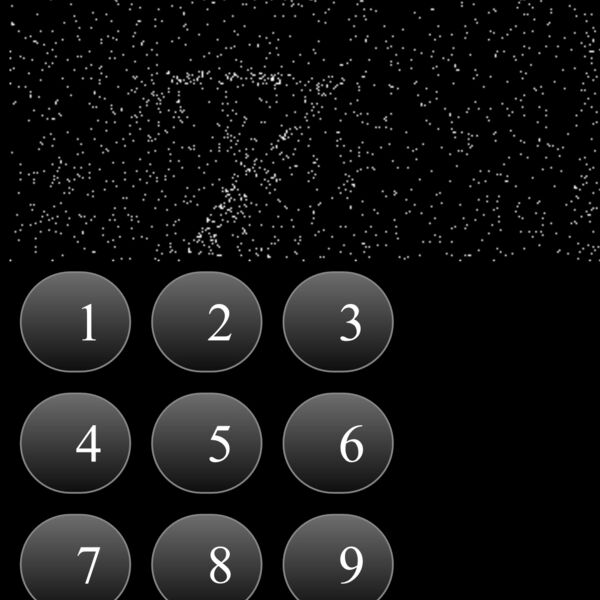This screenshot has width=600, height=600.
Task: Select the 9 button
Action: coord(338,562)
